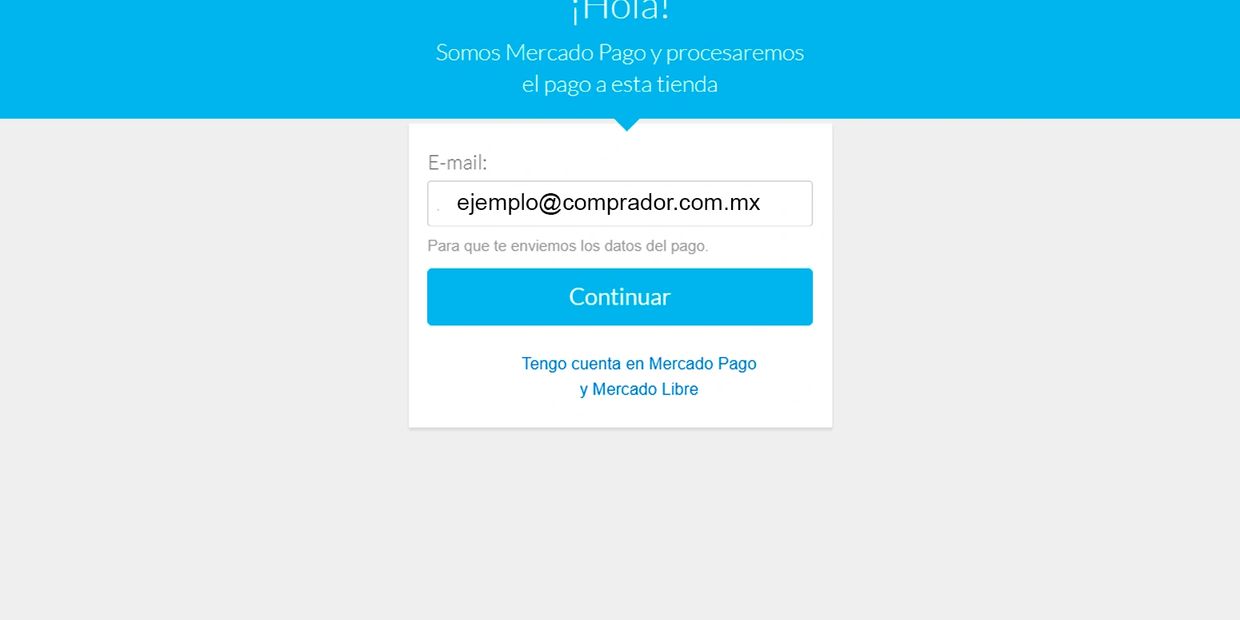Open the 'Tengo cuenta en Mercado Pago' link
The height and width of the screenshot is (620, 1240).
638,364
